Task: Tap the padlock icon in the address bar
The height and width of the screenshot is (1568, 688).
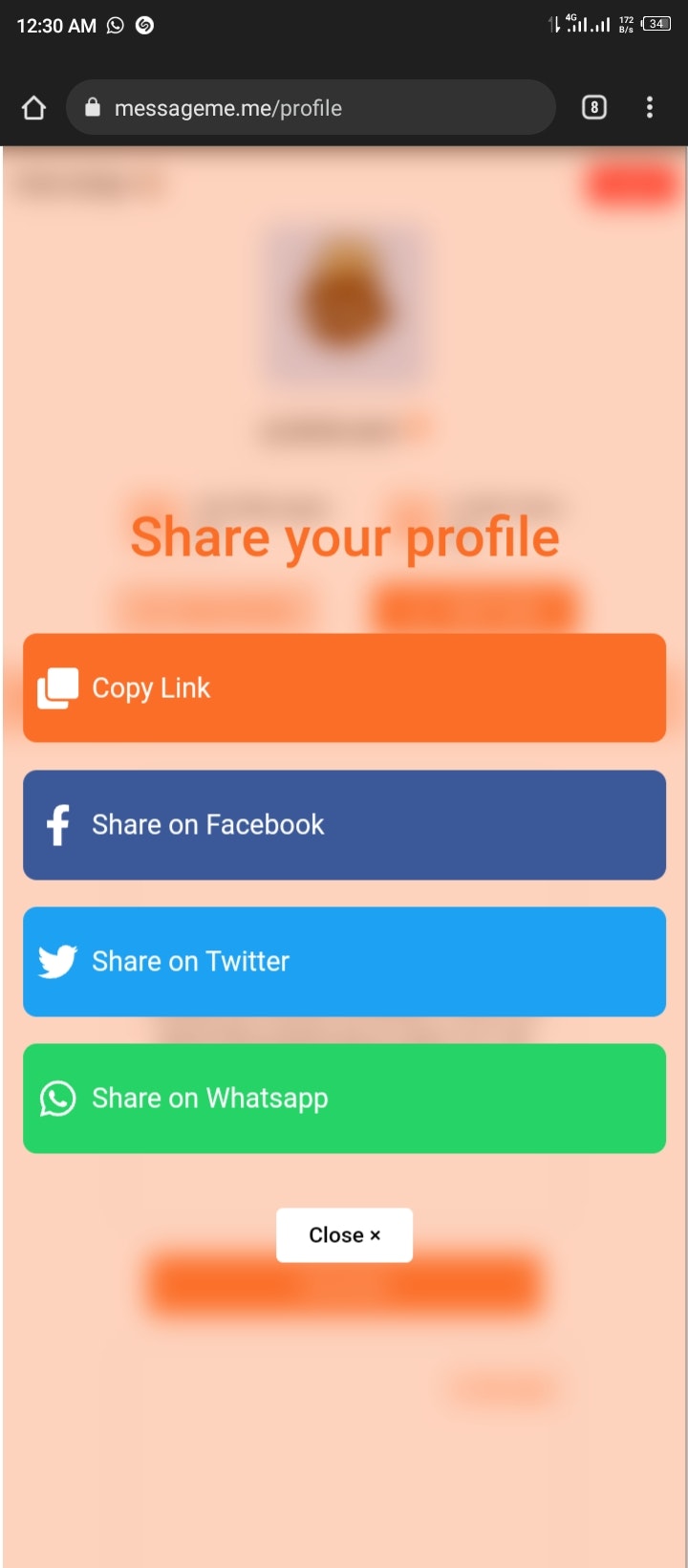Action: 92,107
